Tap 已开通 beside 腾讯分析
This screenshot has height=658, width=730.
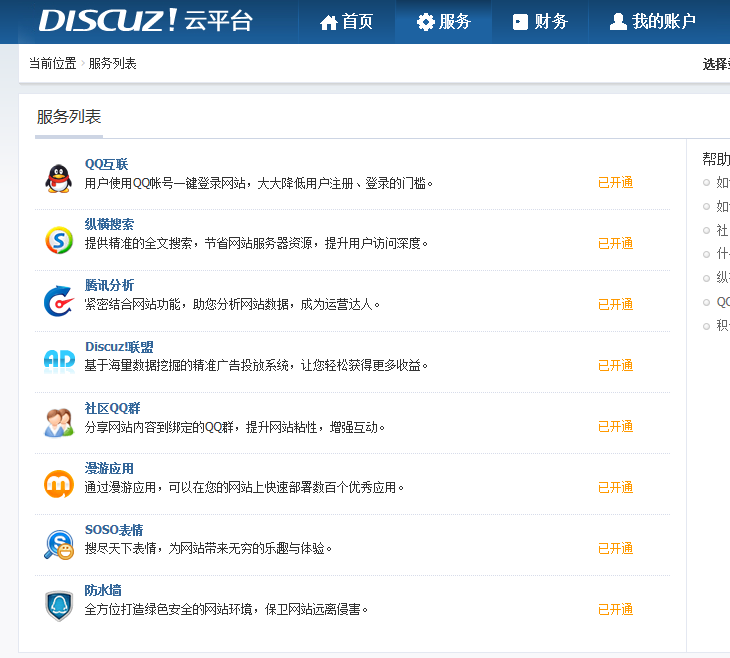point(615,305)
